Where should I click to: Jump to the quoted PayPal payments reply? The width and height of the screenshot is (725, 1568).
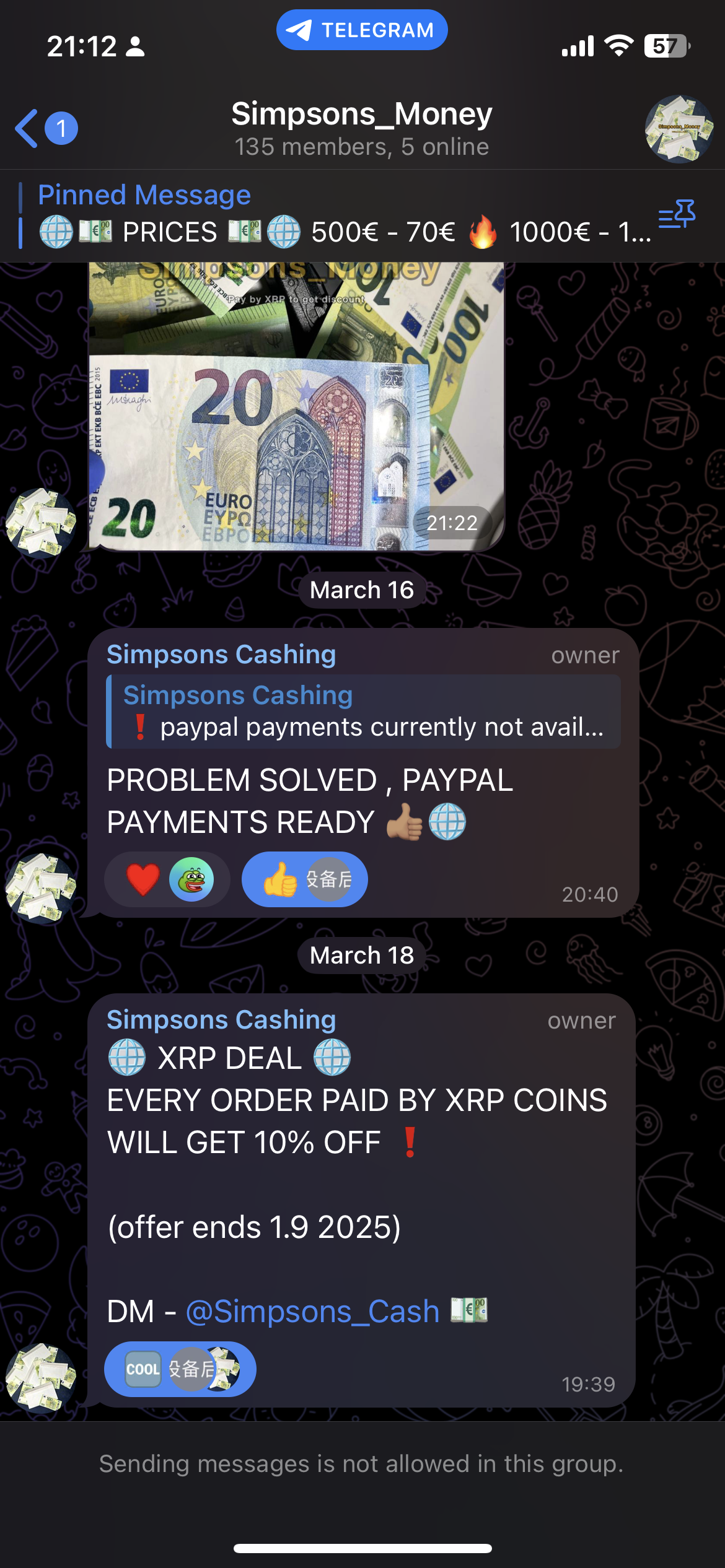pyautogui.click(x=363, y=712)
